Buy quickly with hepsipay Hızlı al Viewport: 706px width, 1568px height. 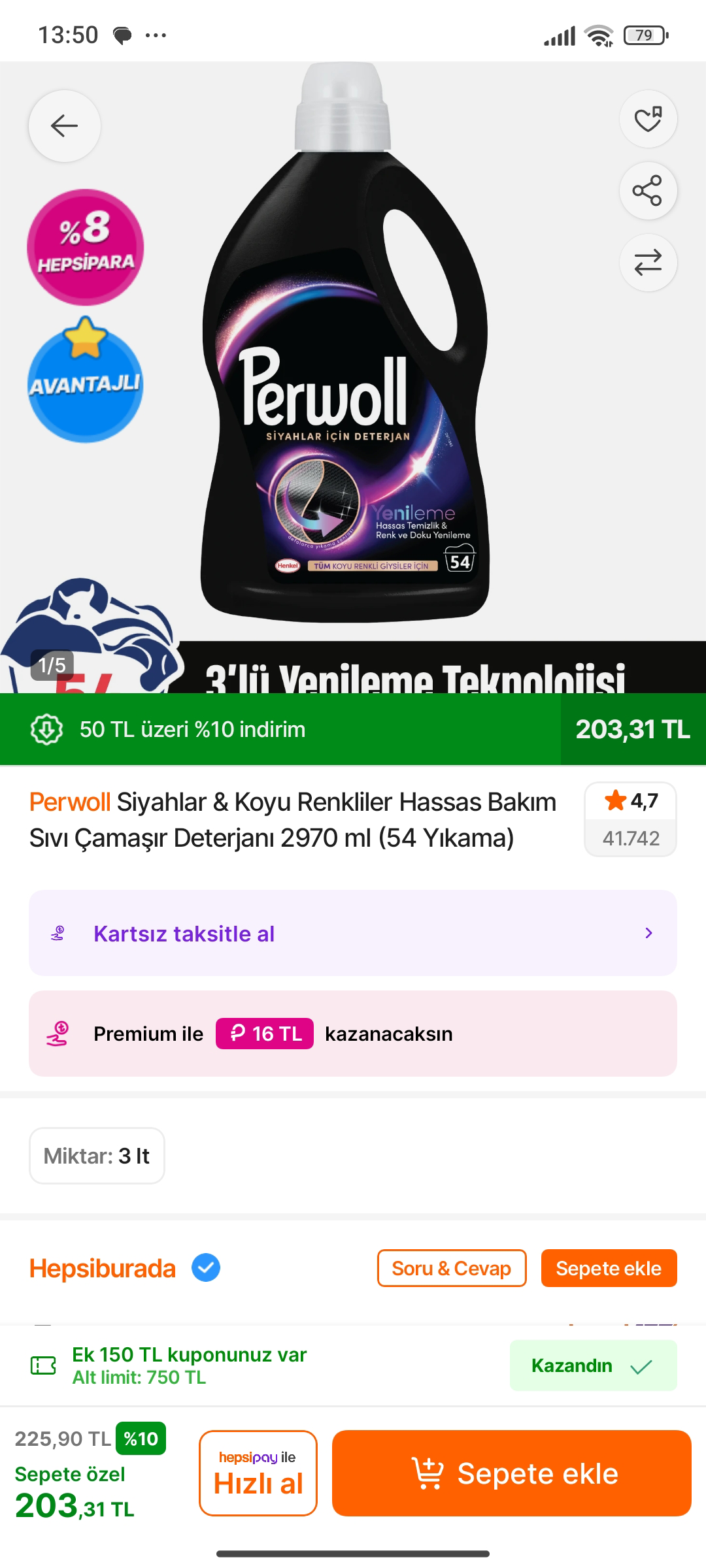click(x=258, y=1473)
